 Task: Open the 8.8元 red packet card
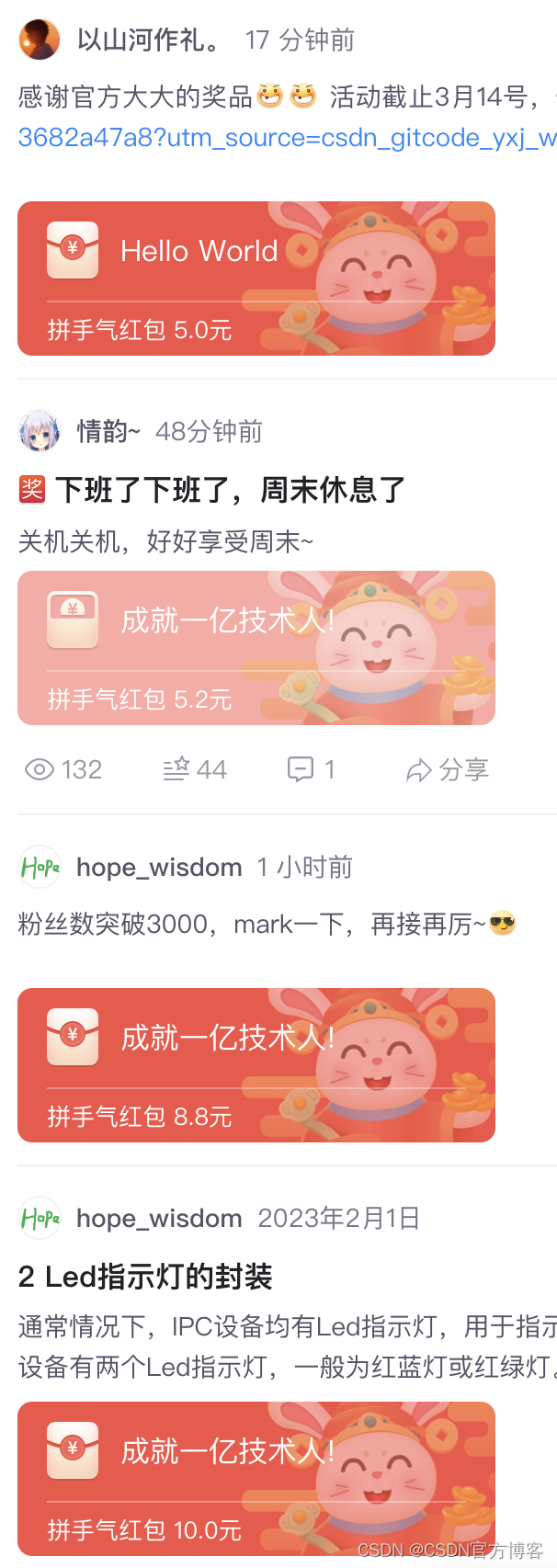[x=256, y=1065]
